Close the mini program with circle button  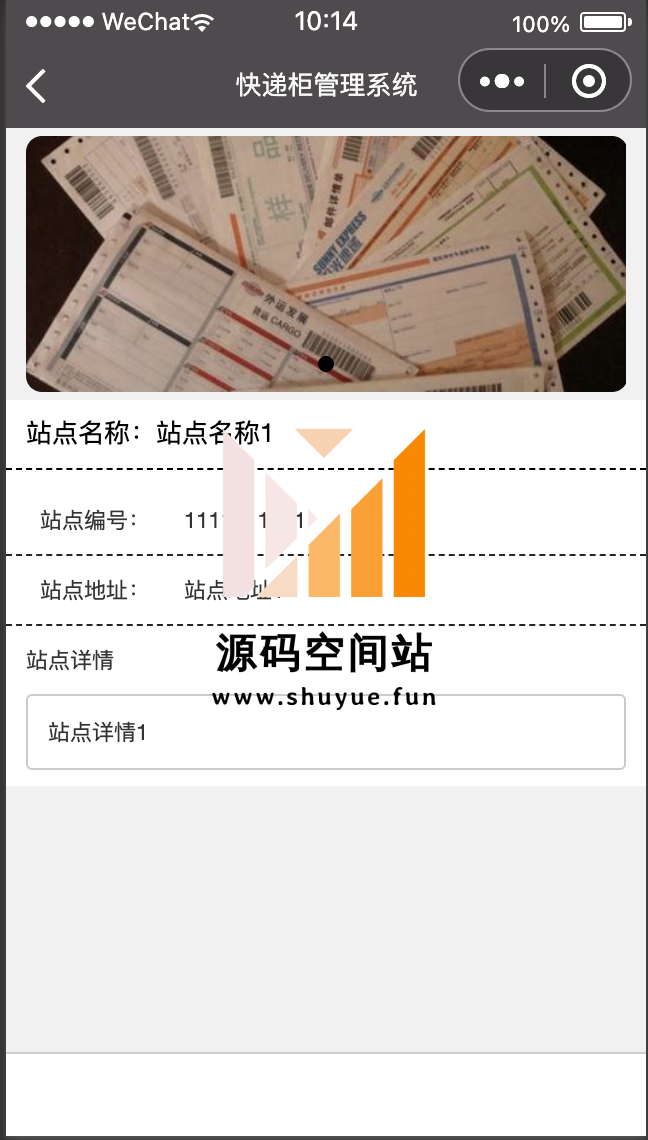click(x=589, y=82)
